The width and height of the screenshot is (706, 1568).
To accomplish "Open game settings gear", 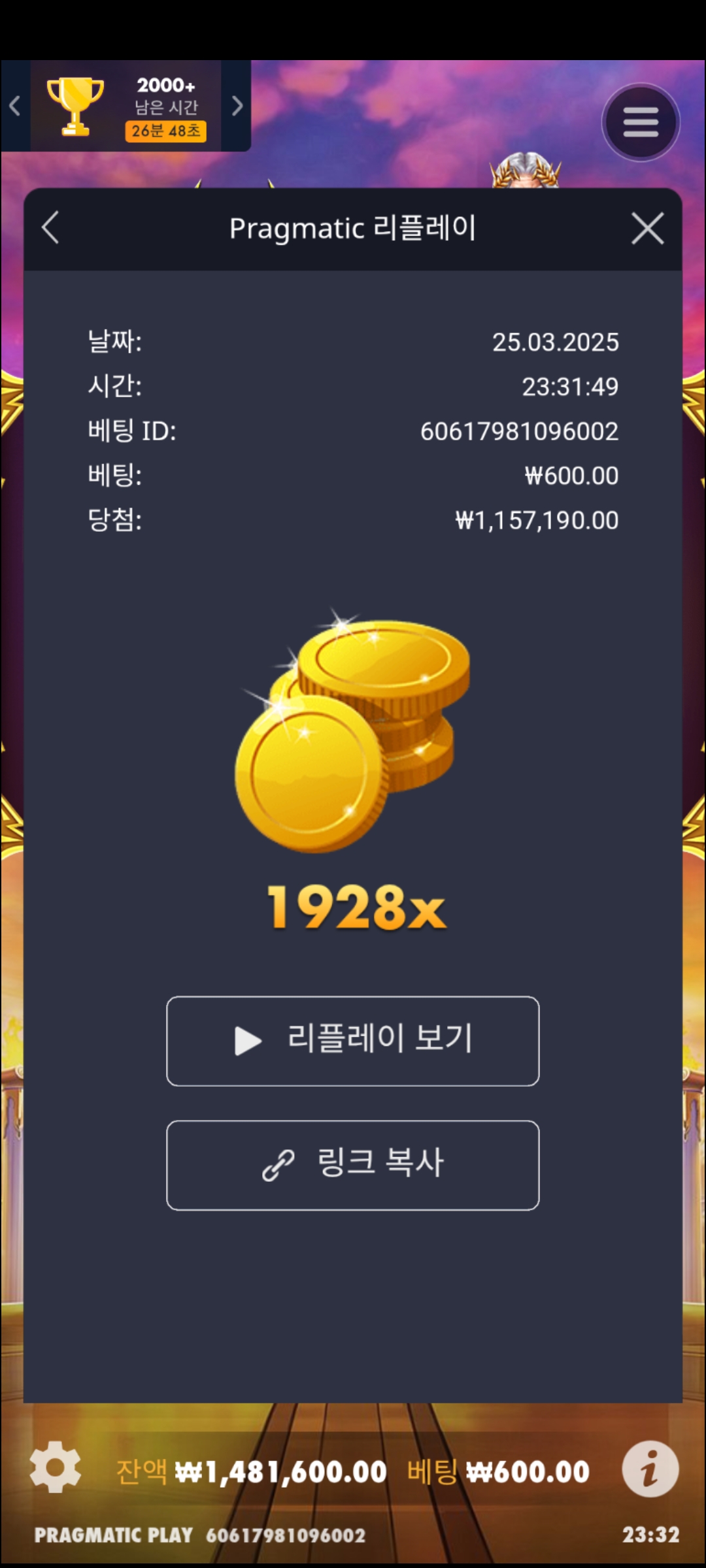I will tap(56, 1467).
